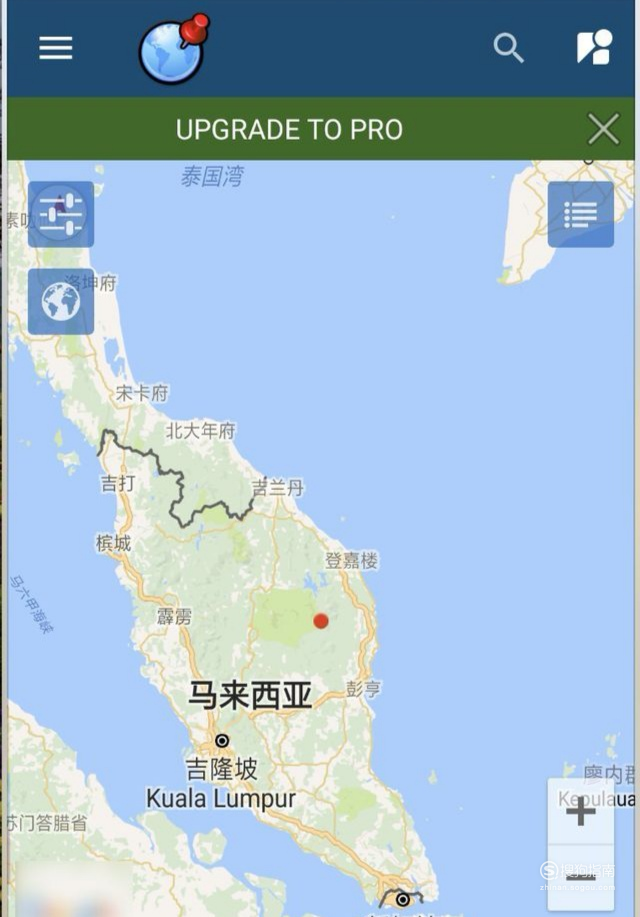Image resolution: width=640 pixels, height=917 pixels.
Task: Tap the magnifier search icon
Action: click(x=508, y=47)
